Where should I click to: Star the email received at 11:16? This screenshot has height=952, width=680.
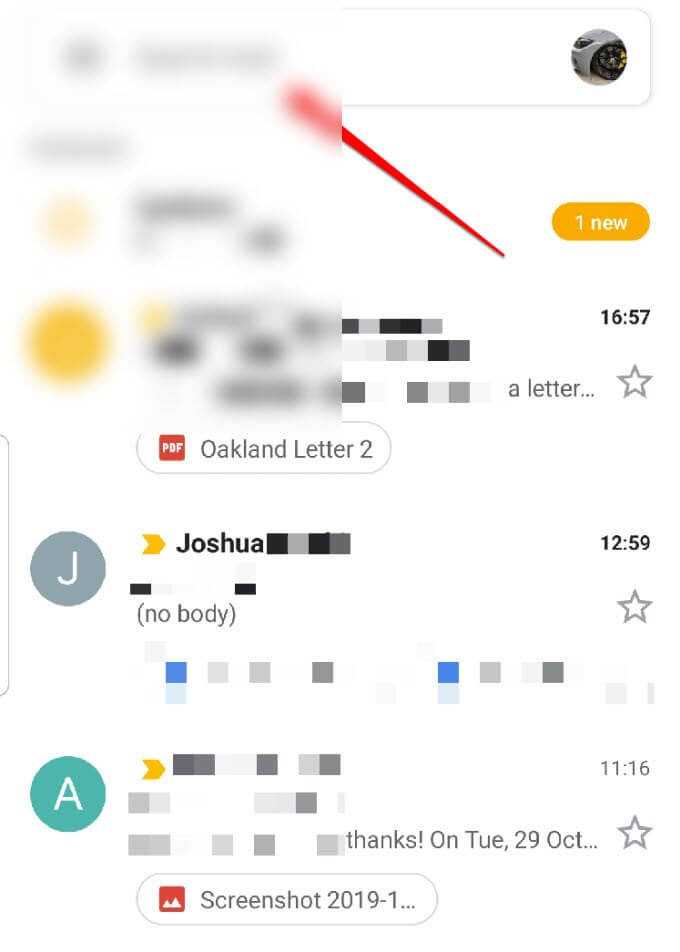634,832
